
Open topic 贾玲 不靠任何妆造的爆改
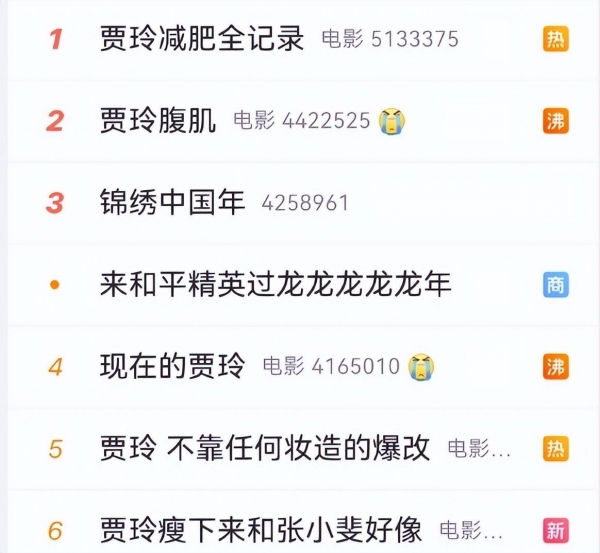point(265,448)
